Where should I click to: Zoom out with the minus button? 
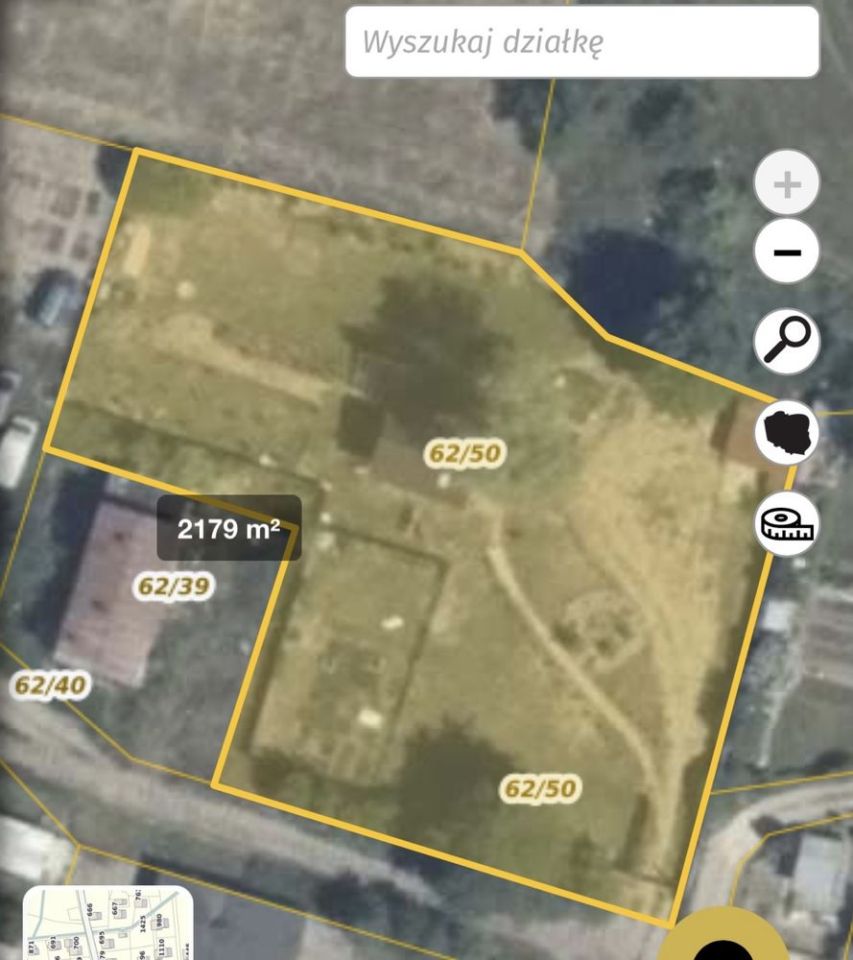(x=787, y=252)
